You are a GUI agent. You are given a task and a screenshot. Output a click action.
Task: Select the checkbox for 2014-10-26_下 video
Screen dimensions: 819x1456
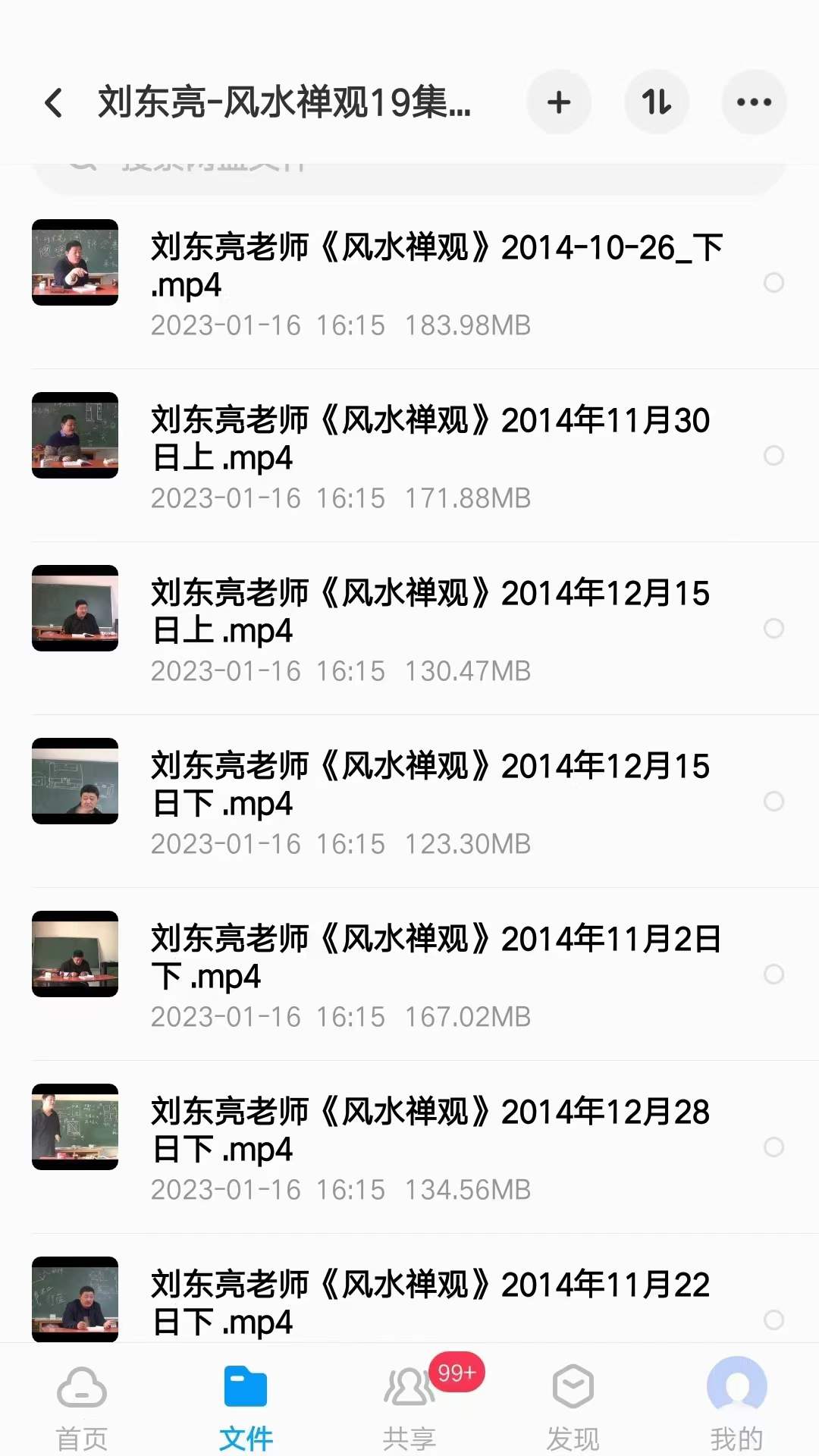pos(774,284)
